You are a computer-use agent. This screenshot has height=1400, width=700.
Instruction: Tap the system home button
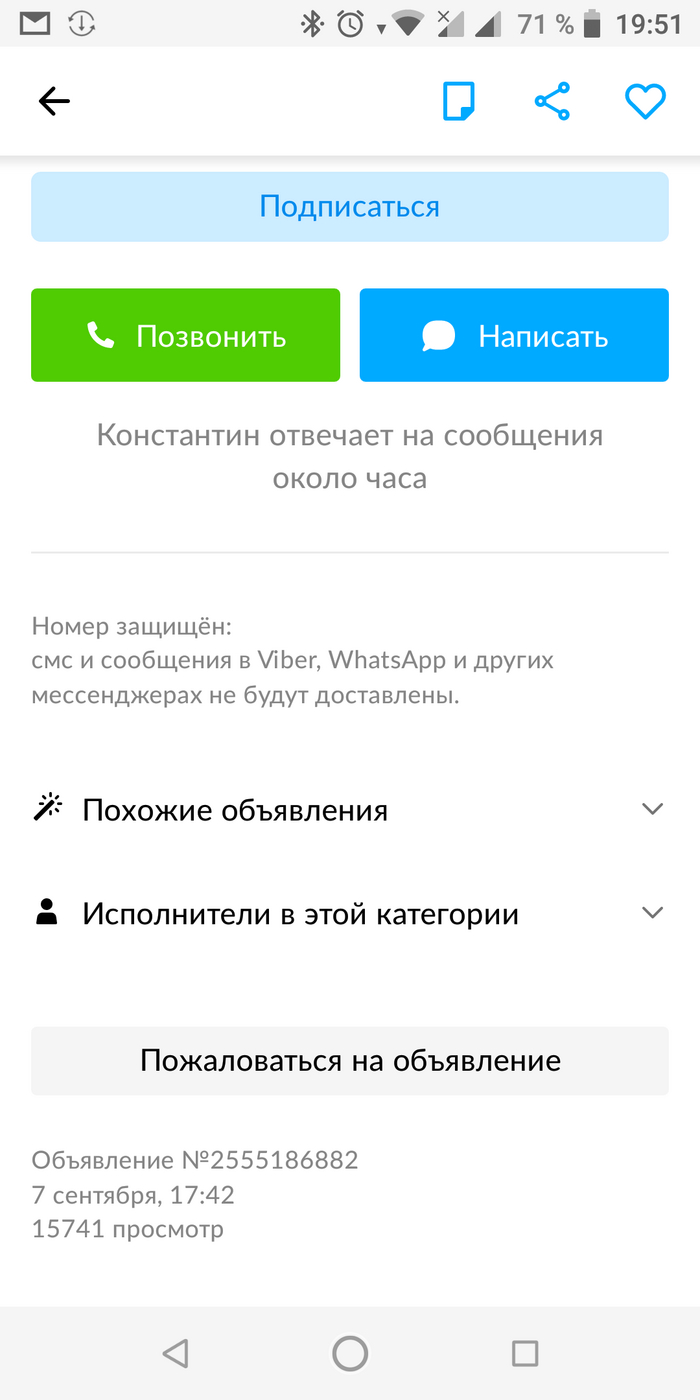pyautogui.click(x=349, y=1353)
